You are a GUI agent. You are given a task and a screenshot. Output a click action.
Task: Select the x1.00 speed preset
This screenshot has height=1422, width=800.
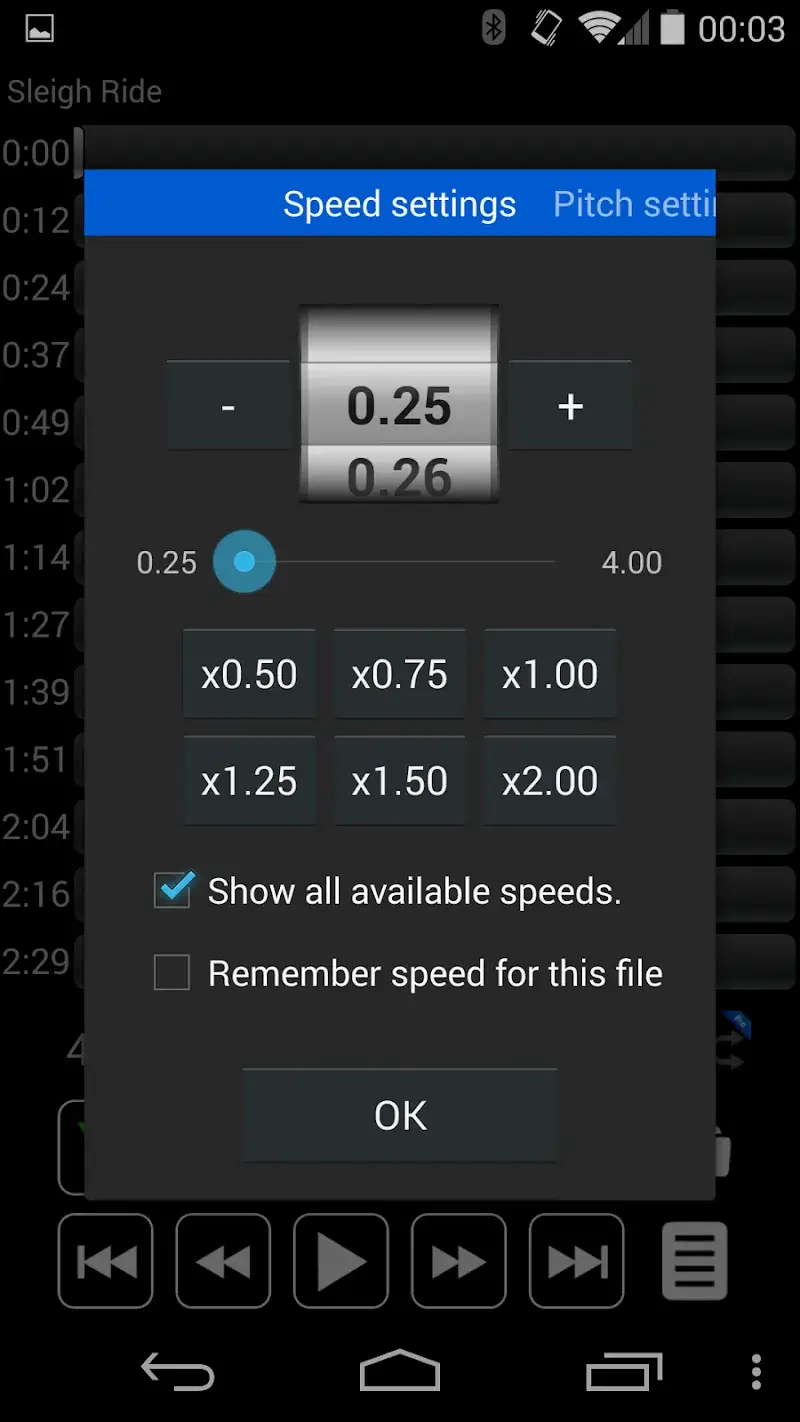tap(549, 673)
